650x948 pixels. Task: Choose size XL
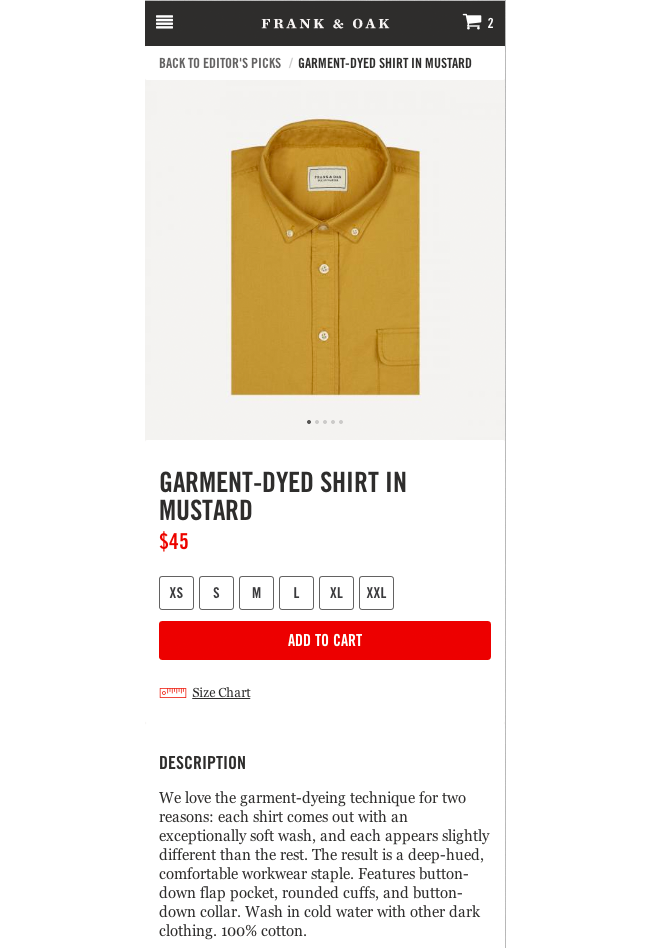(336, 593)
